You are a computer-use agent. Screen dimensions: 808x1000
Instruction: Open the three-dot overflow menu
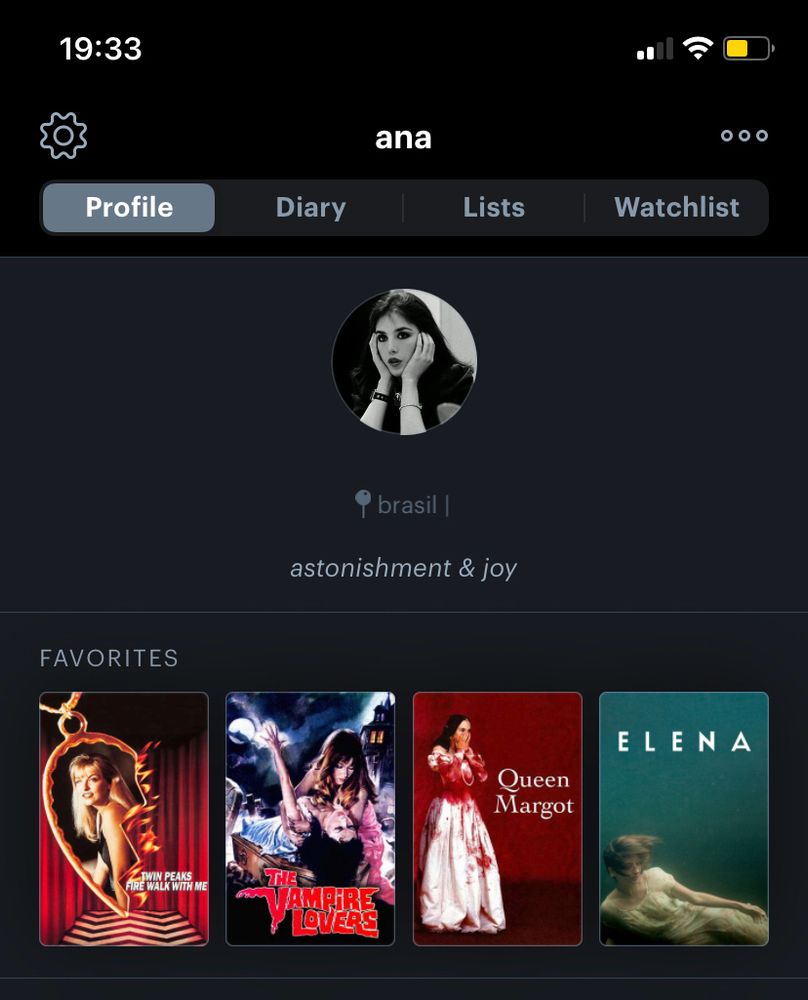coord(744,136)
